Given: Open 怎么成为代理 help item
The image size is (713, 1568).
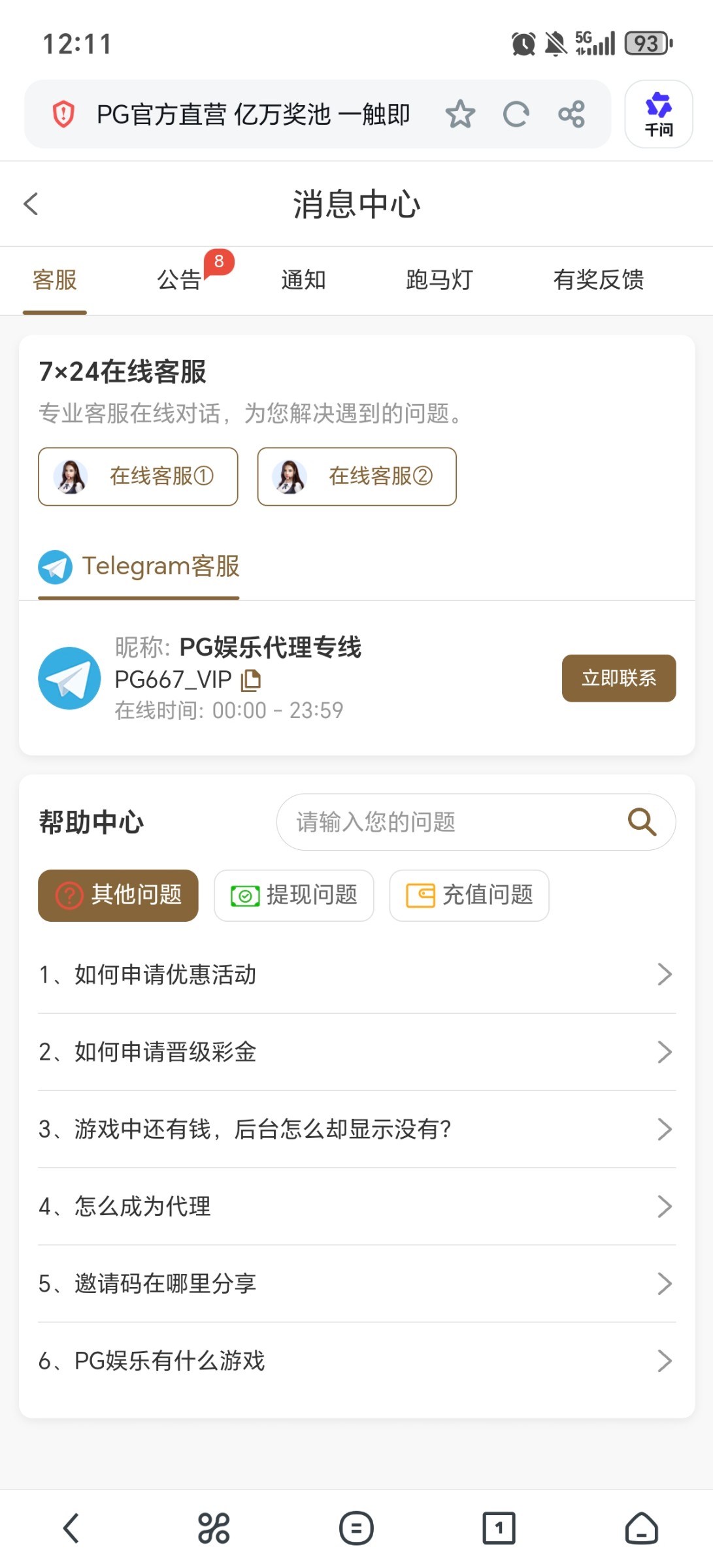Looking at the screenshot, I should pyautogui.click(x=356, y=1206).
